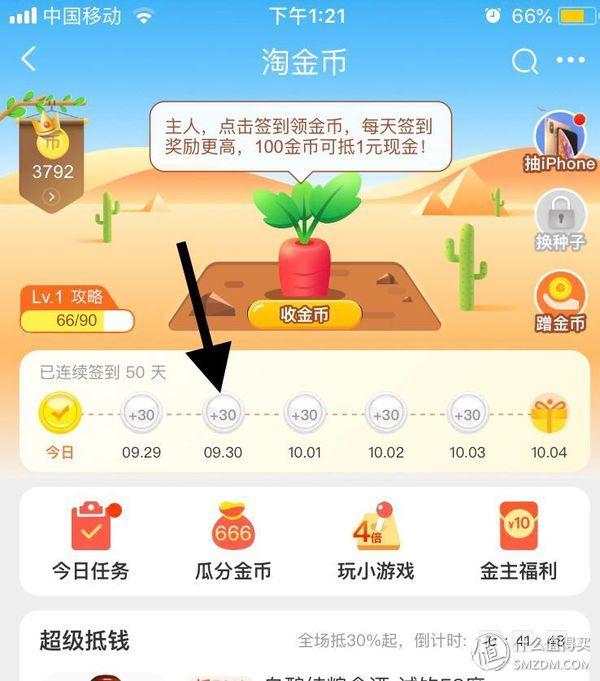
Task: Open the overflow menu
Action: 571,62
